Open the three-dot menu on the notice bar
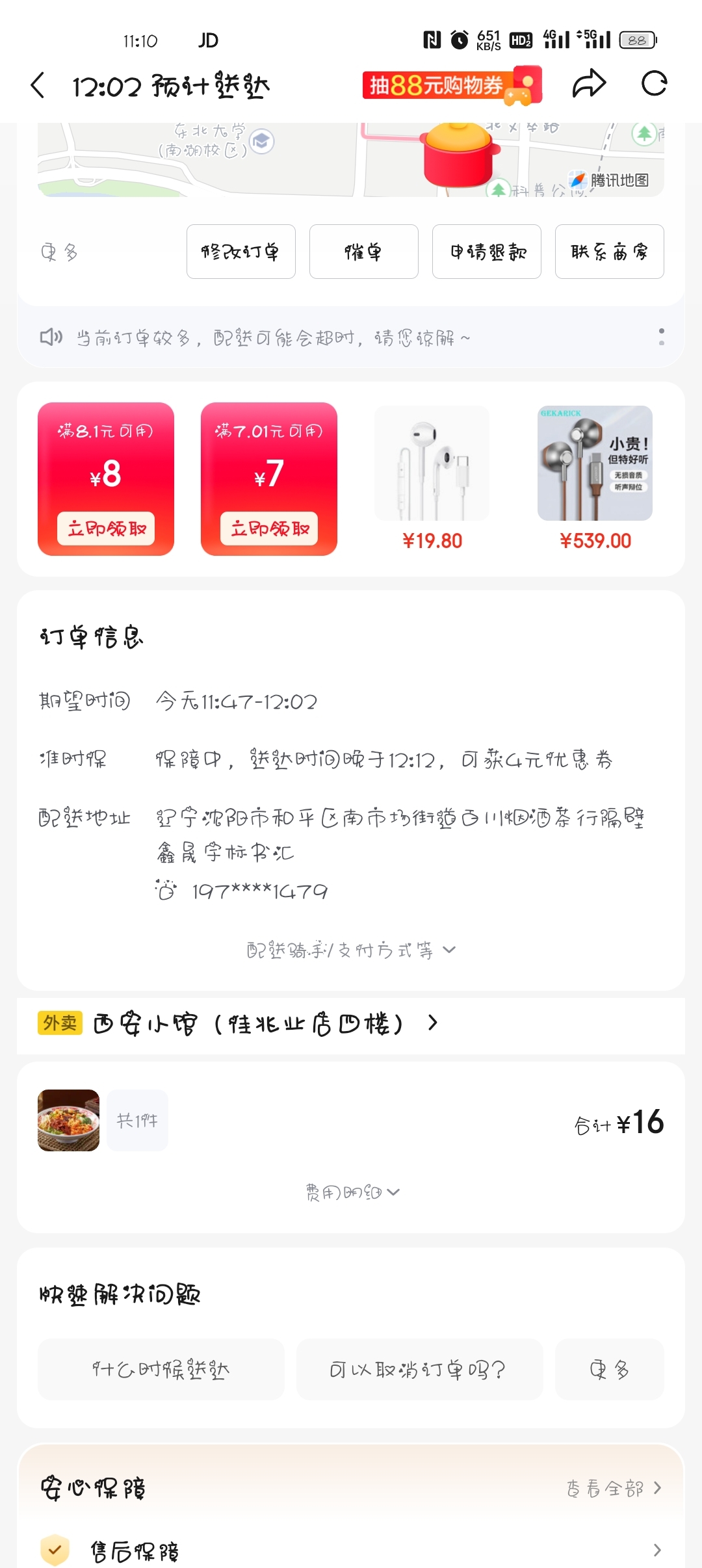702x1568 pixels. click(661, 337)
